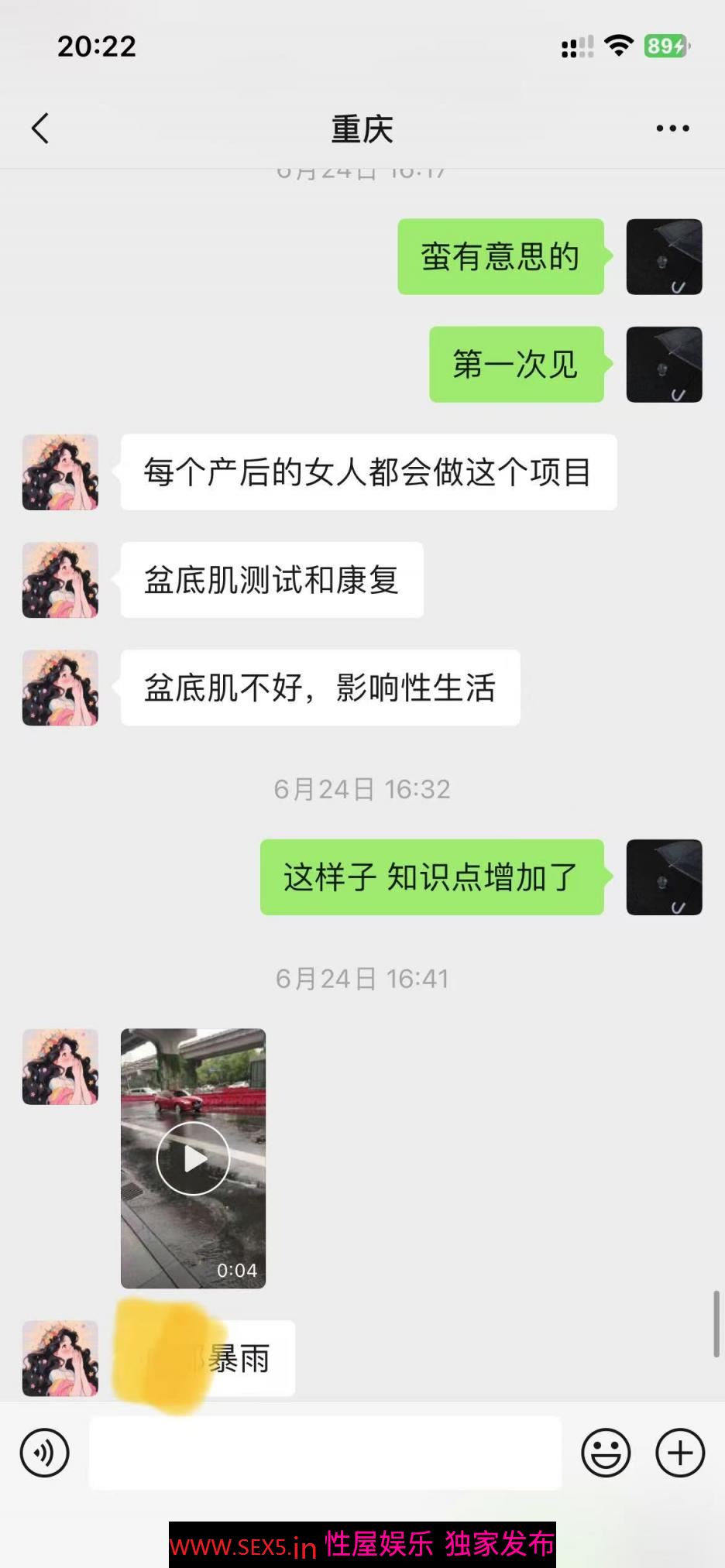The image size is (725, 1568).
Task: Open contact avatar beside 盆底肌测试和康复
Action: (60, 580)
